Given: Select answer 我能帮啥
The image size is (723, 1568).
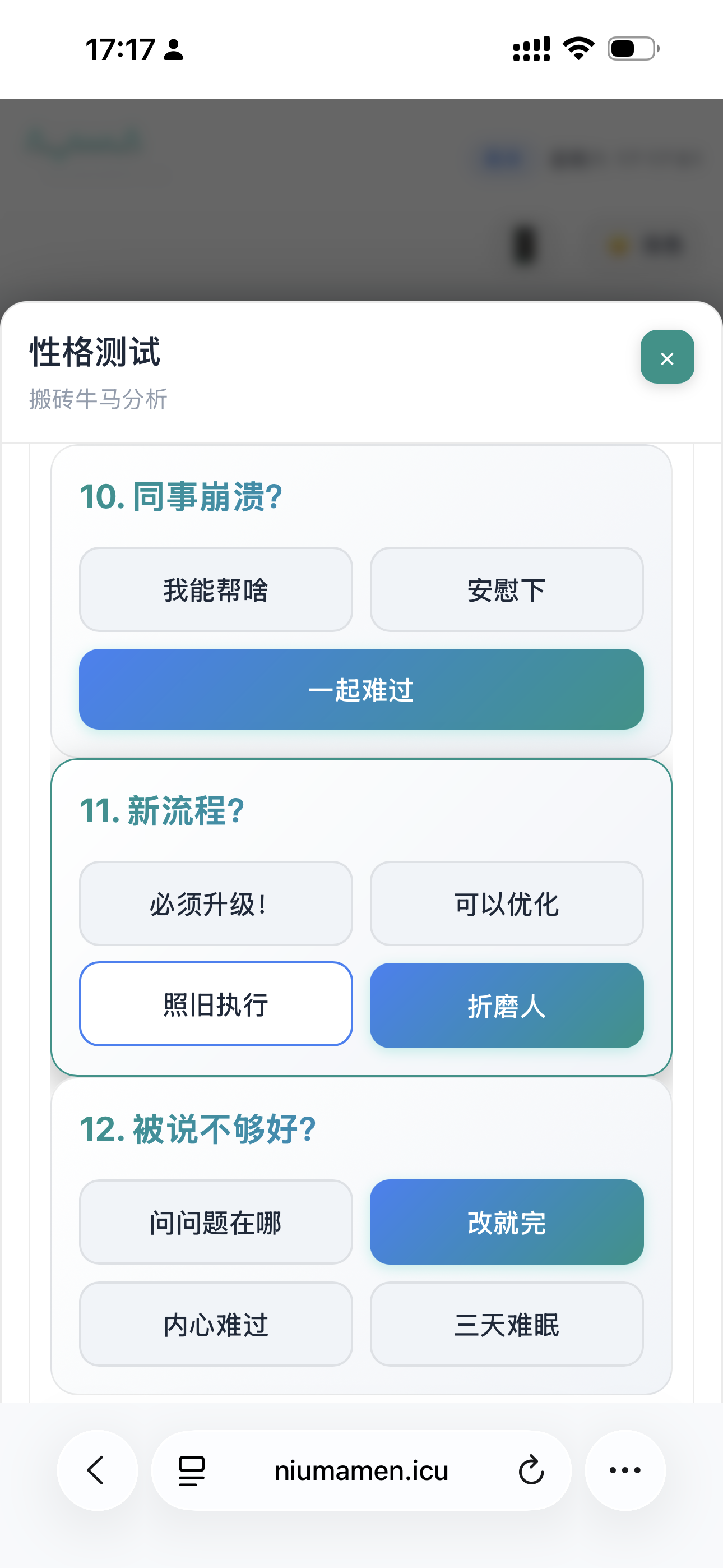Looking at the screenshot, I should [x=216, y=589].
